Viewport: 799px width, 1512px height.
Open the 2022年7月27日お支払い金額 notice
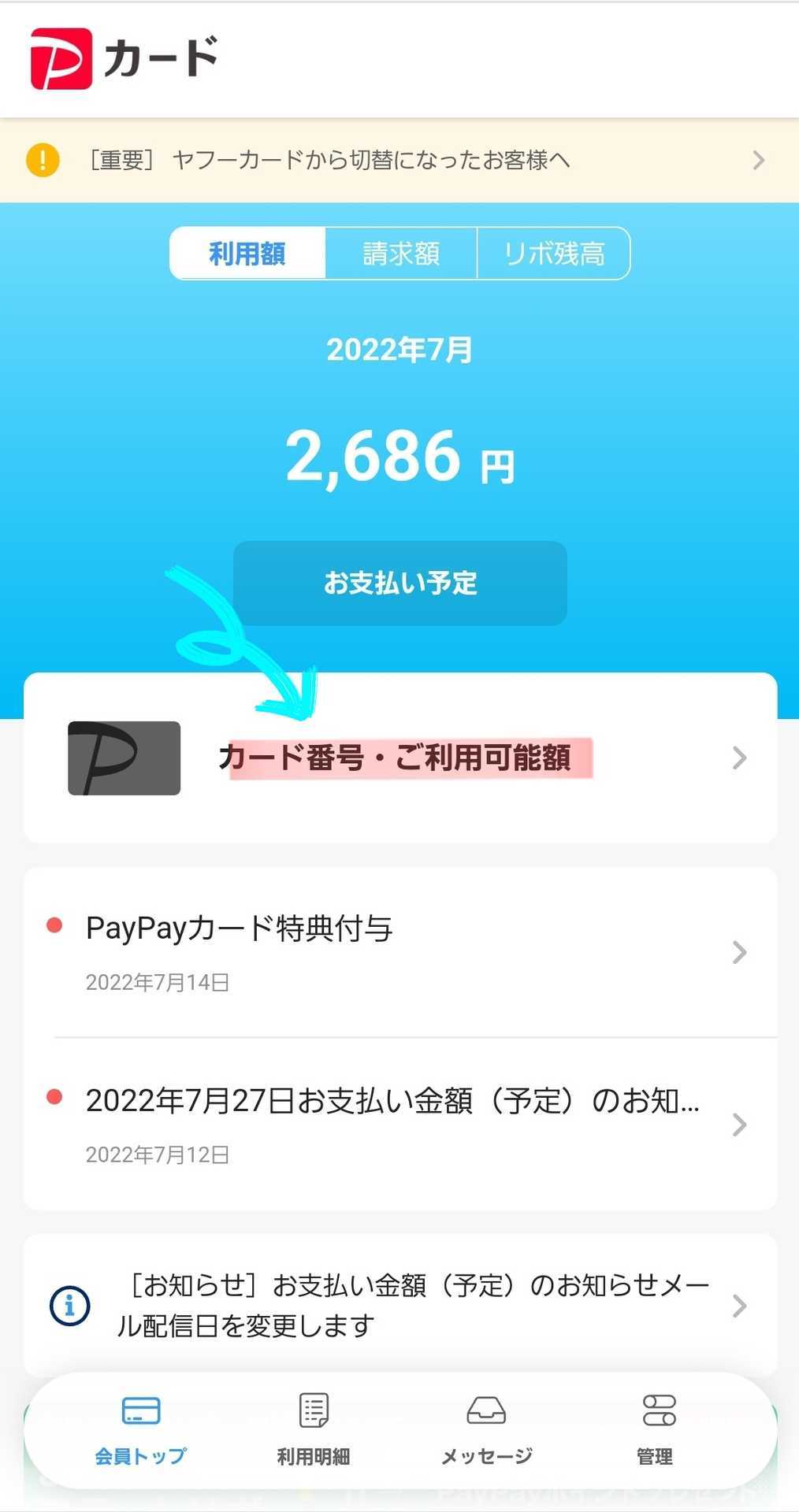pyautogui.click(x=400, y=1125)
